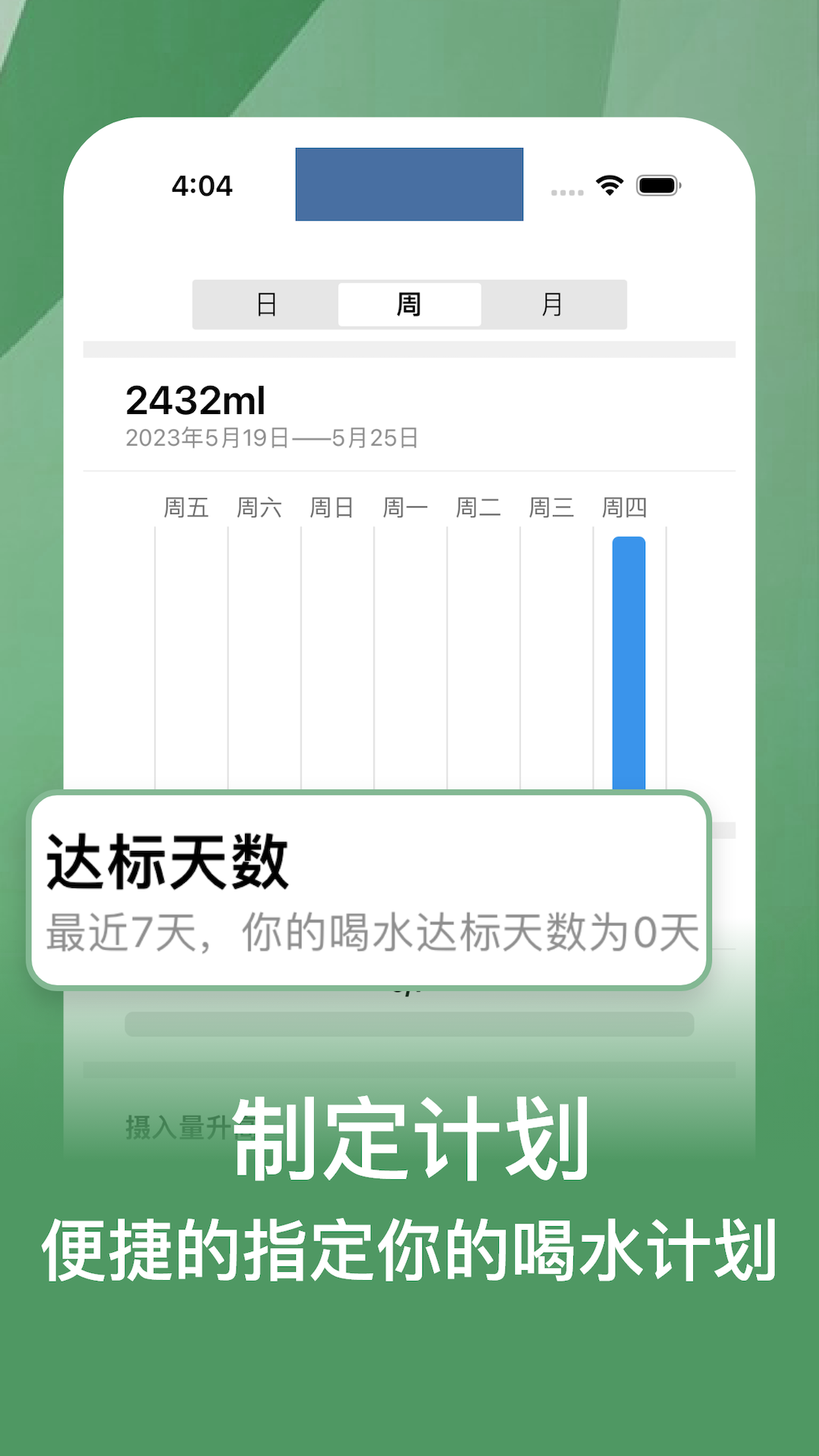The width and height of the screenshot is (819, 1456).
Task: Expand details for the 2432ml weekly total
Action: point(198,402)
